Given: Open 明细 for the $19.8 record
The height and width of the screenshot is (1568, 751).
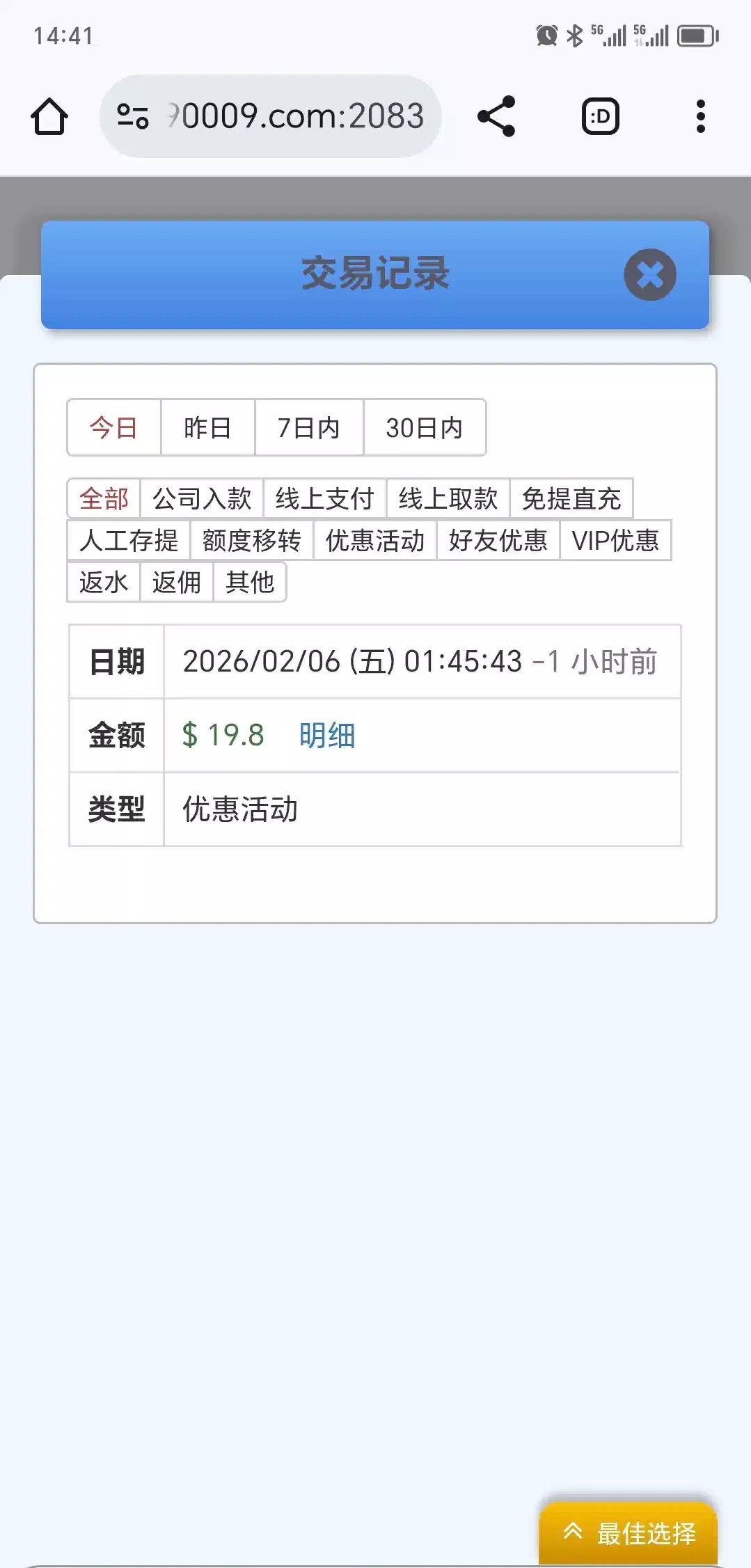Looking at the screenshot, I should click(x=327, y=735).
